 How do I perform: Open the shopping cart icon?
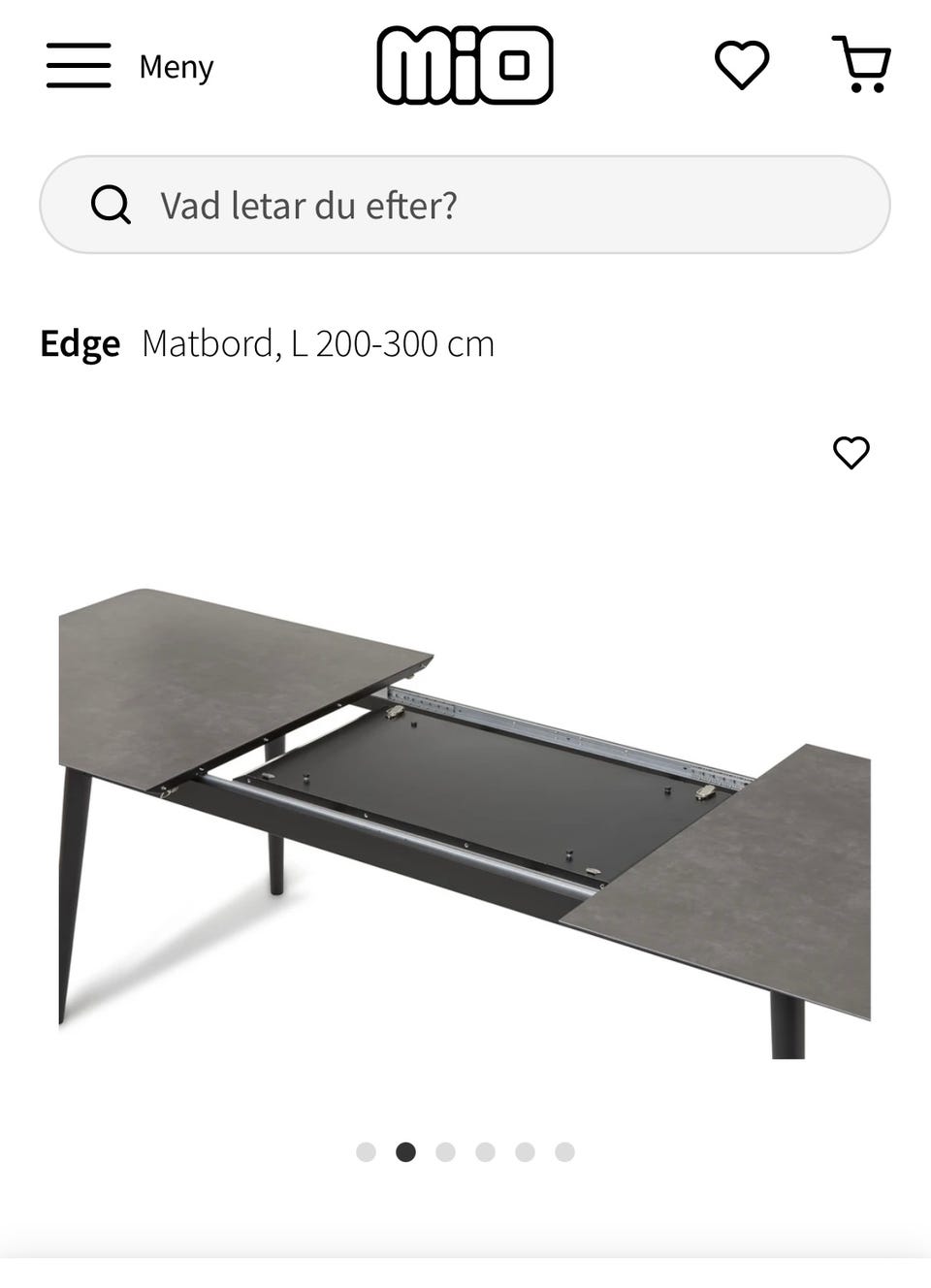[861, 63]
